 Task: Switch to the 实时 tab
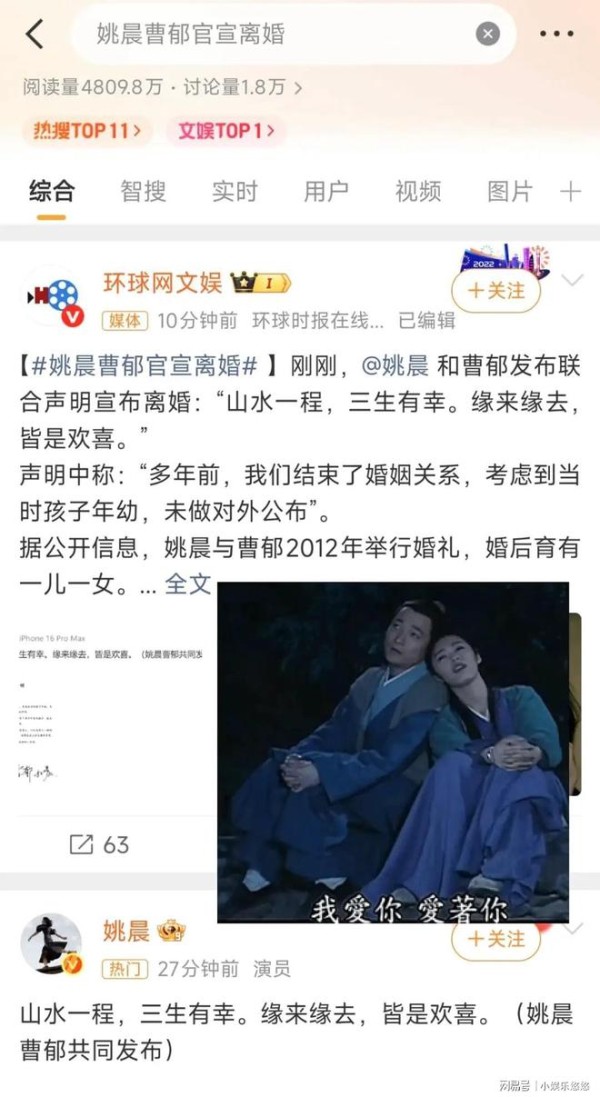[235, 191]
